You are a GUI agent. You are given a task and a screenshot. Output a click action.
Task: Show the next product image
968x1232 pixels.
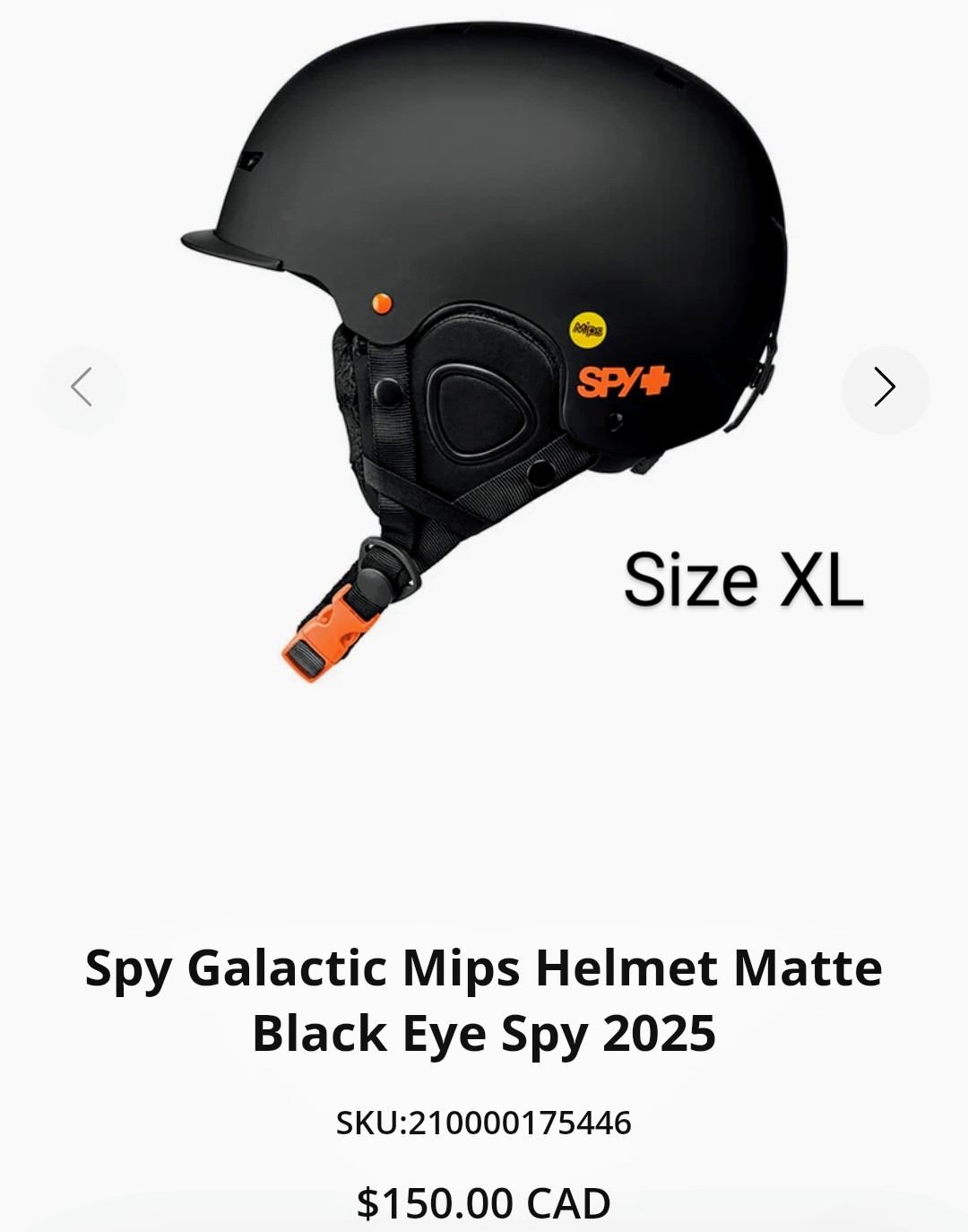tap(885, 387)
